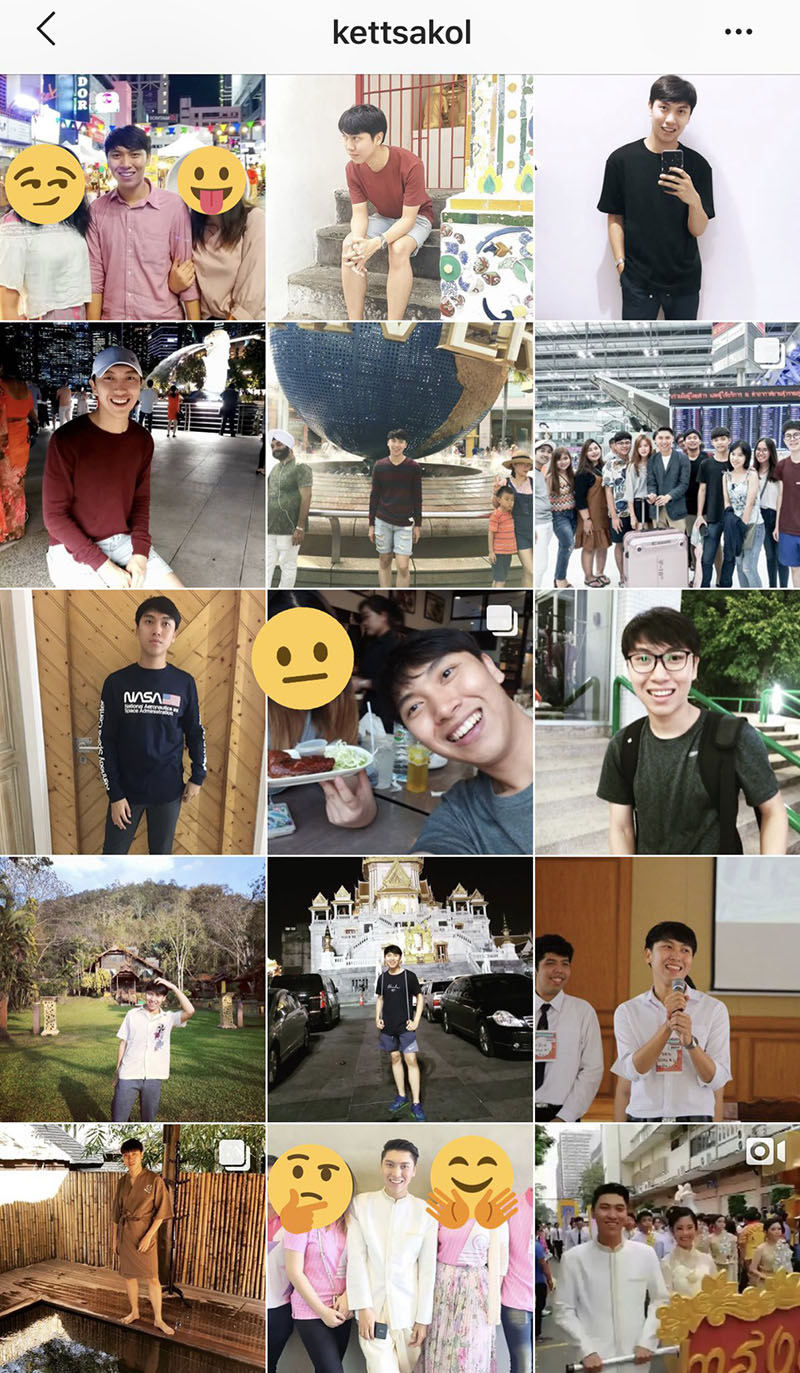Image resolution: width=800 pixels, height=1373 pixels.
Task: Open the white temple night photo
Action: (400, 988)
